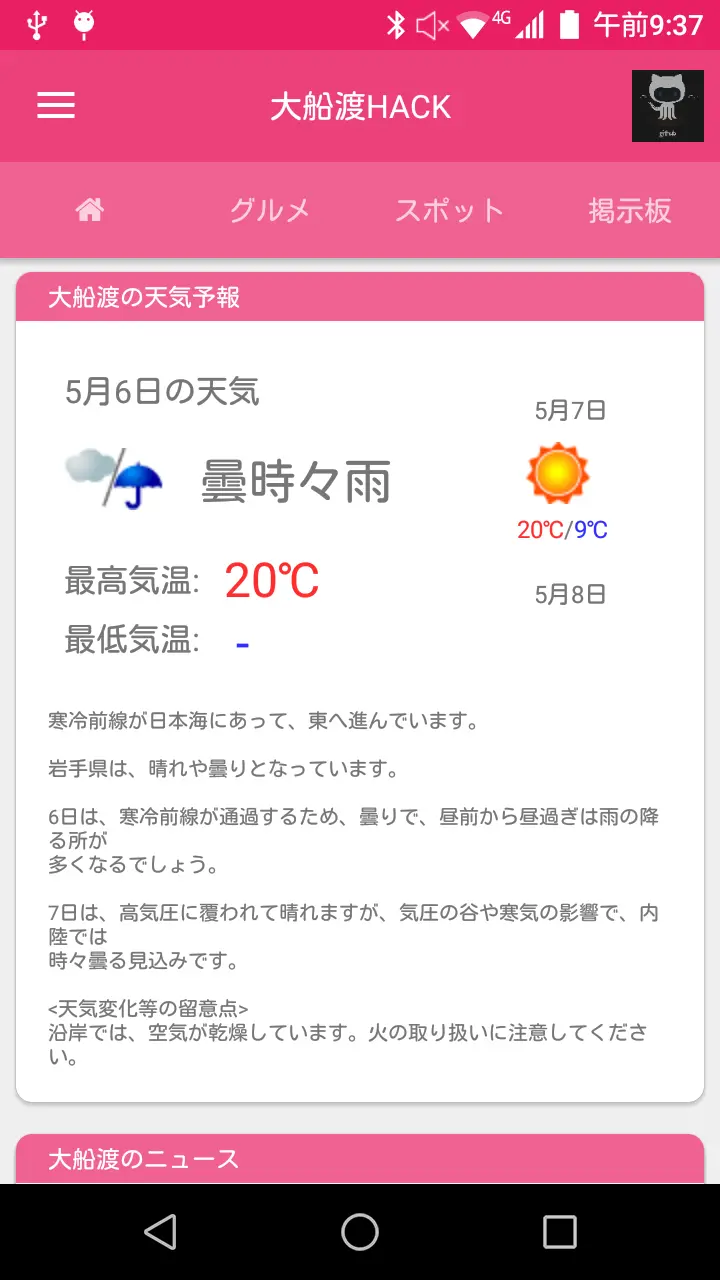Switch to the グルメ tab
The width and height of the screenshot is (720, 1280).
(270, 210)
